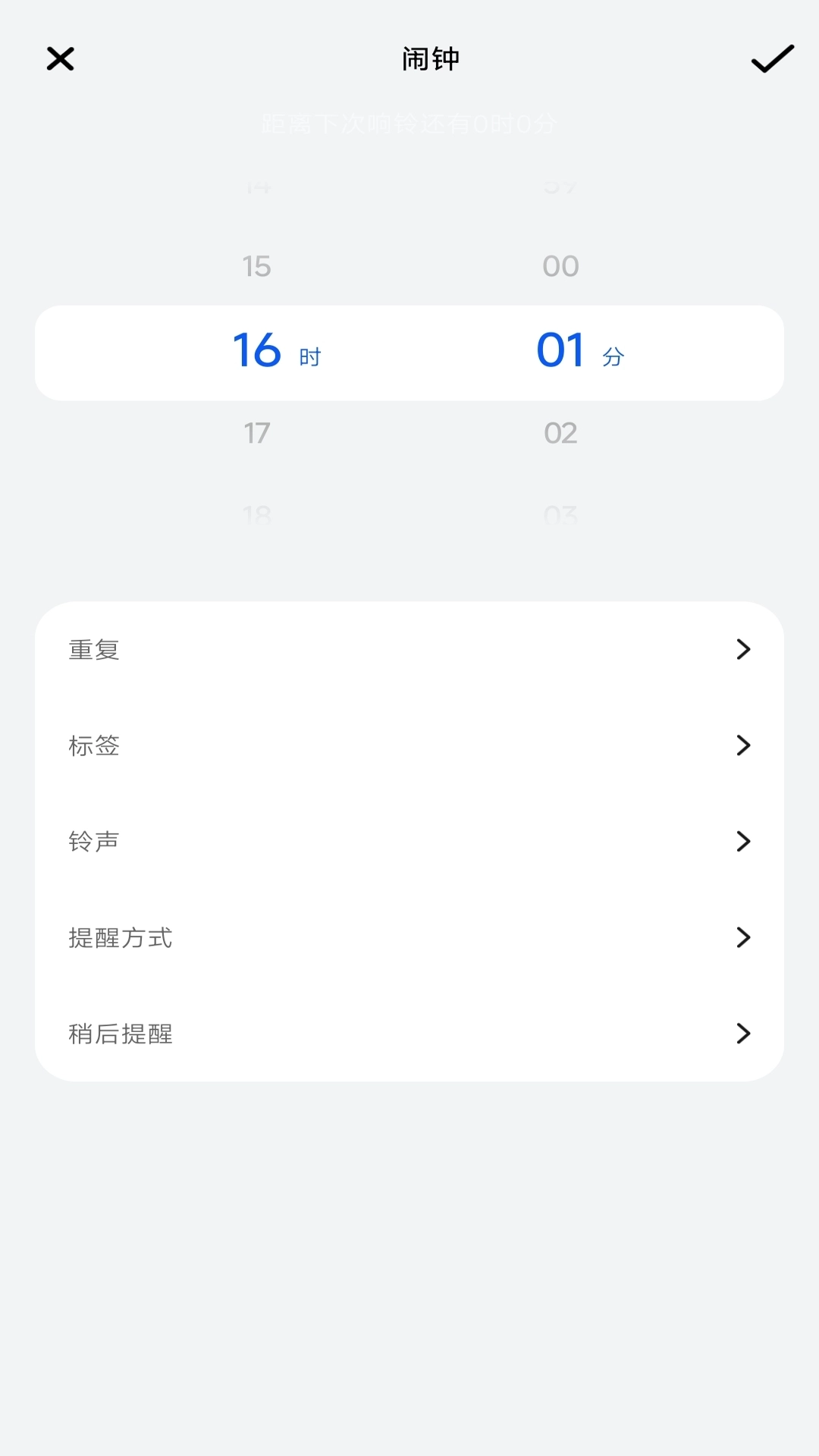Select hour 17 in the hour wheel
Viewport: 819px width, 1456px height.
click(258, 432)
